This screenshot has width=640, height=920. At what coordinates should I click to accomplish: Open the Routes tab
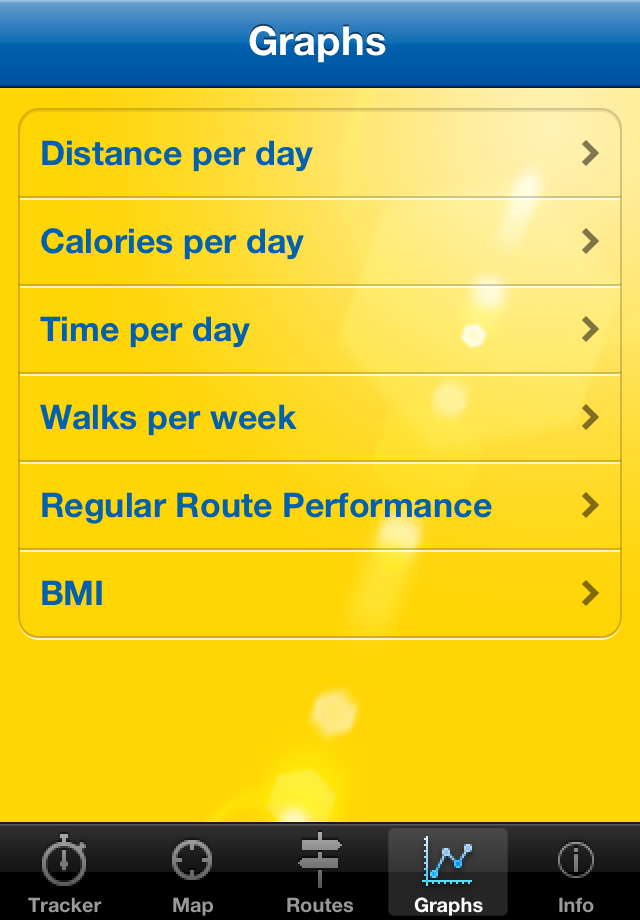point(320,872)
